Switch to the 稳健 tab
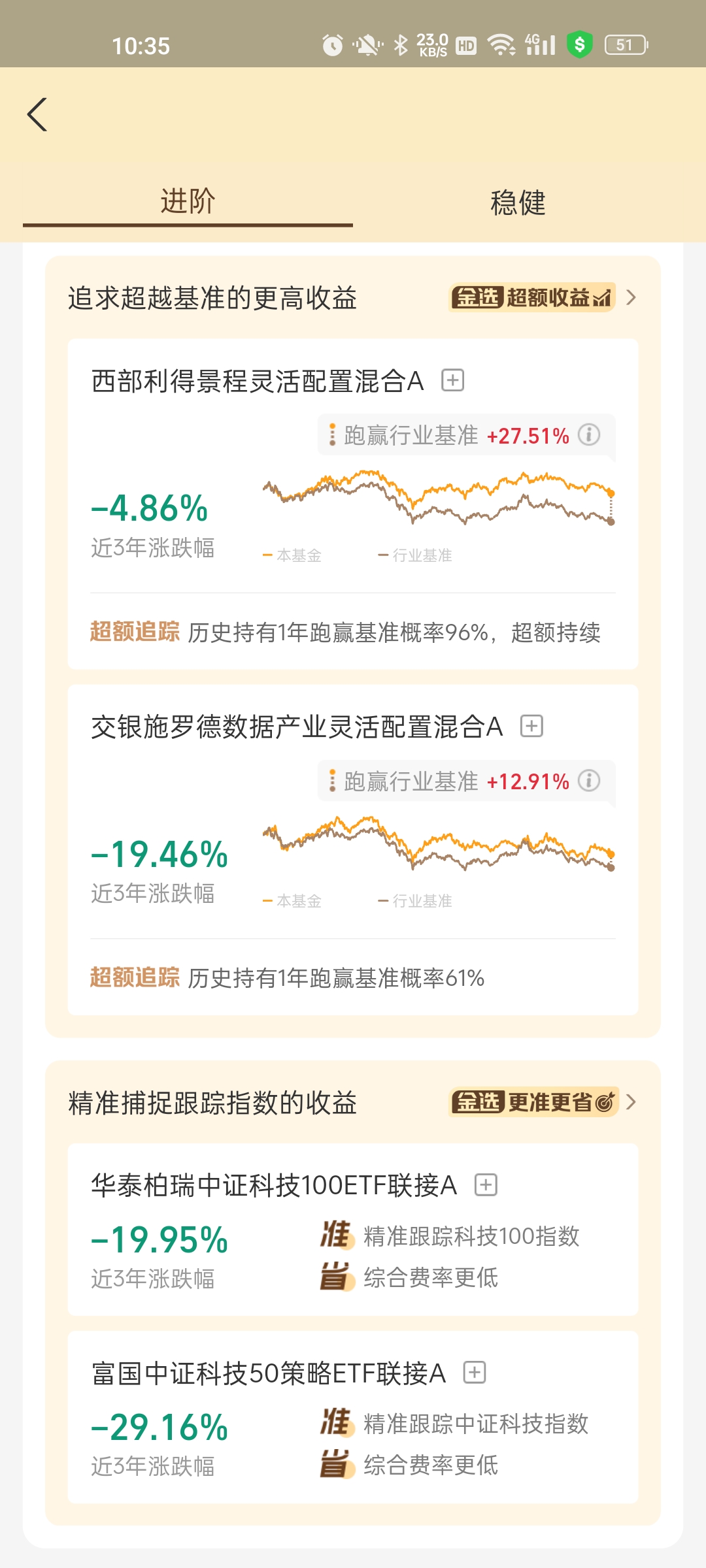 tap(518, 202)
